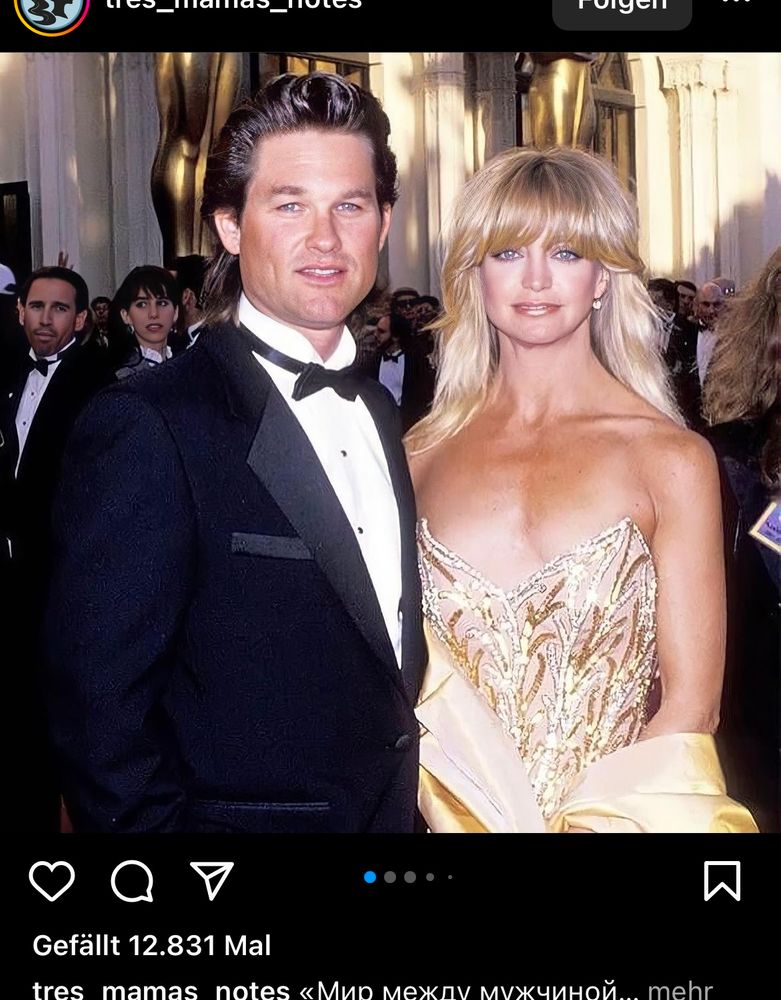Open the three-dot overflow menu

pos(736,4)
